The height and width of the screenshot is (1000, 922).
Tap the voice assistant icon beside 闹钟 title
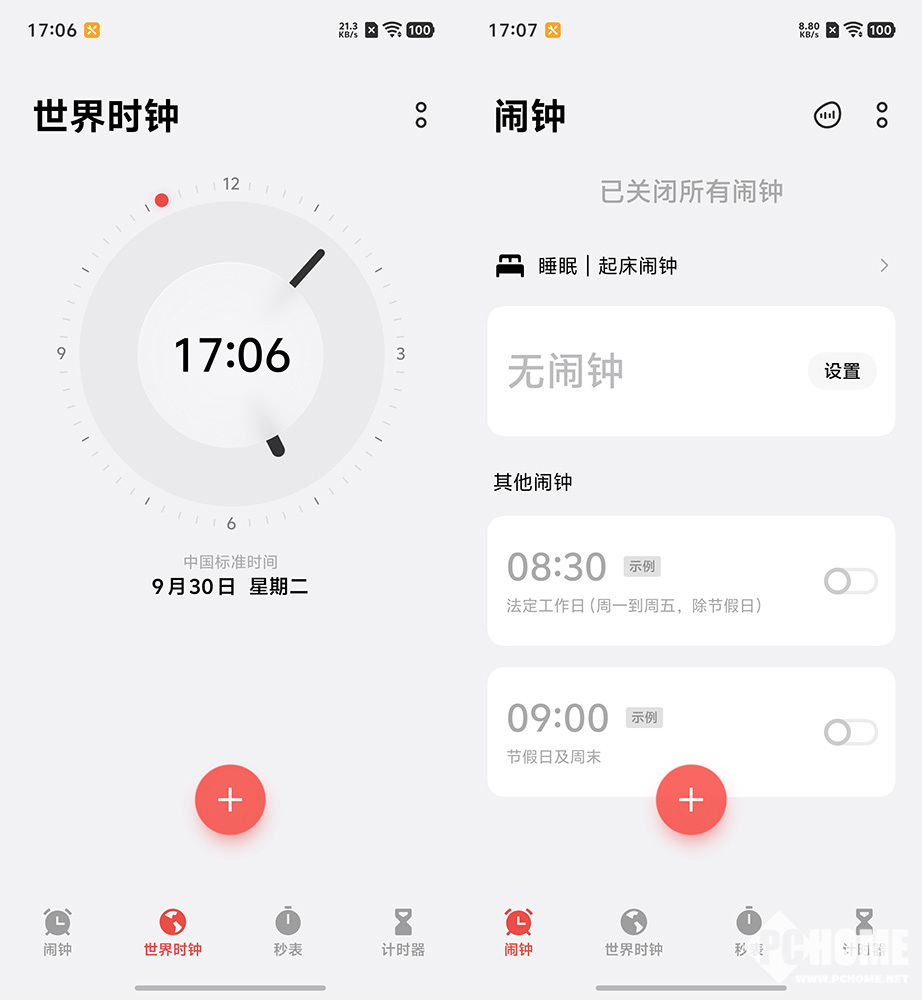(827, 116)
